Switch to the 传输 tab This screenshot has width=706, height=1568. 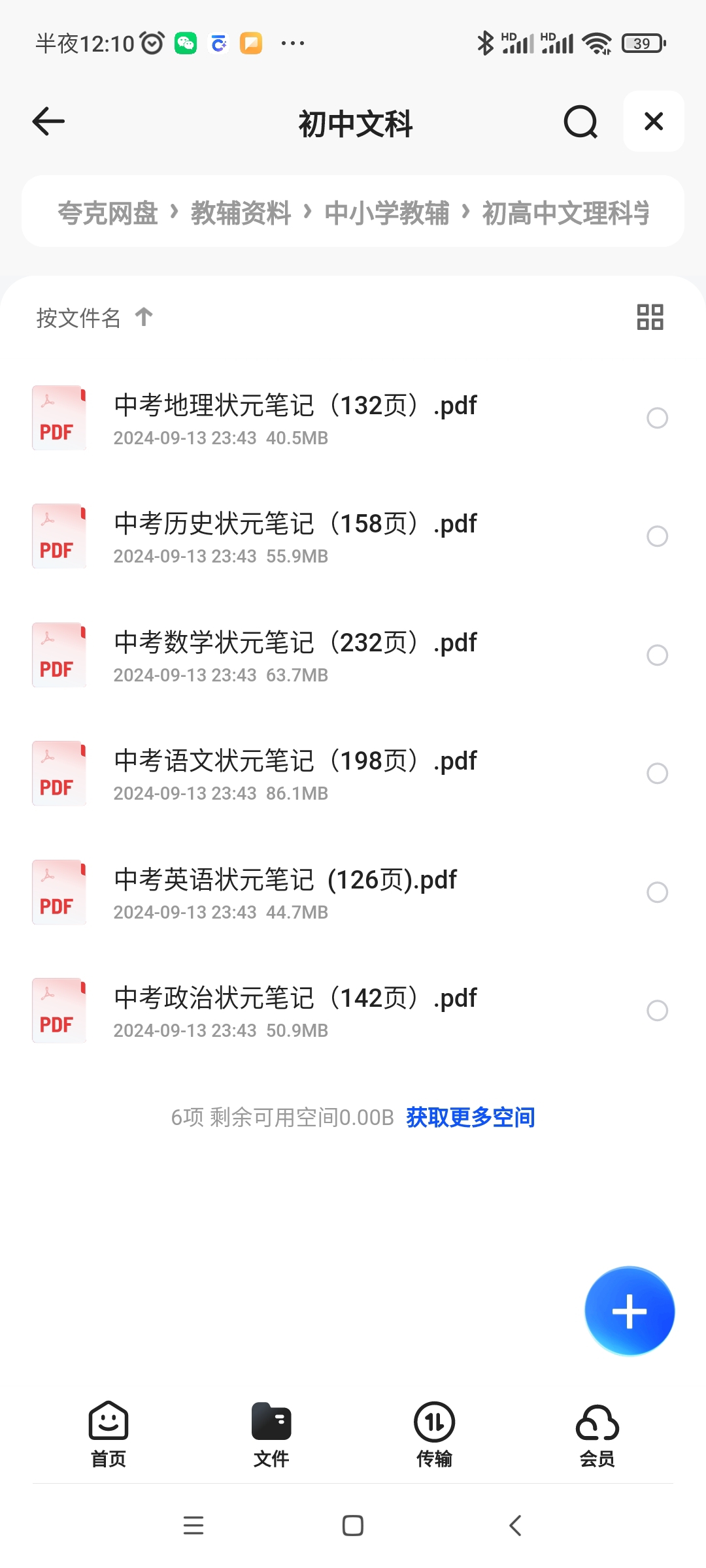pos(434,1435)
